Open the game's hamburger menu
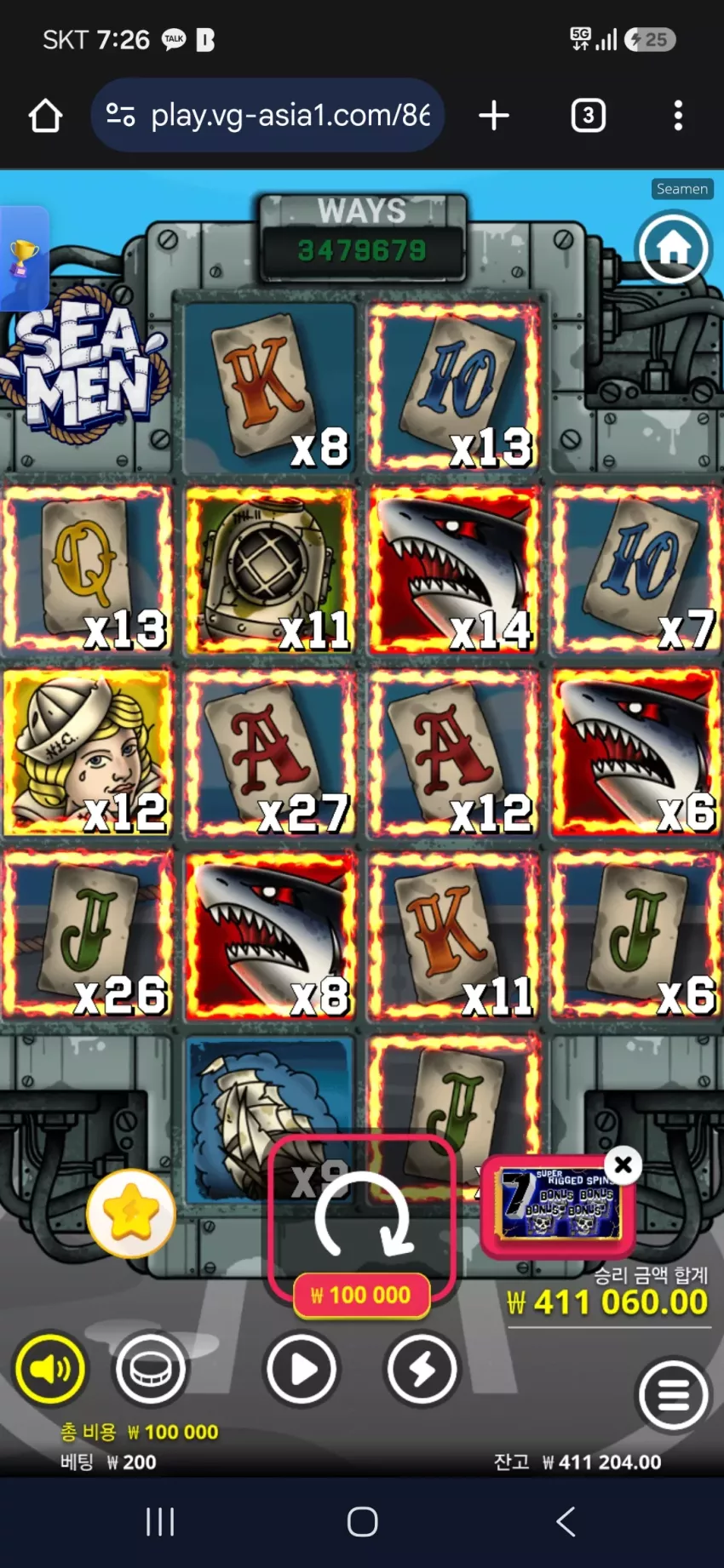Image resolution: width=724 pixels, height=1568 pixels. click(x=674, y=1395)
